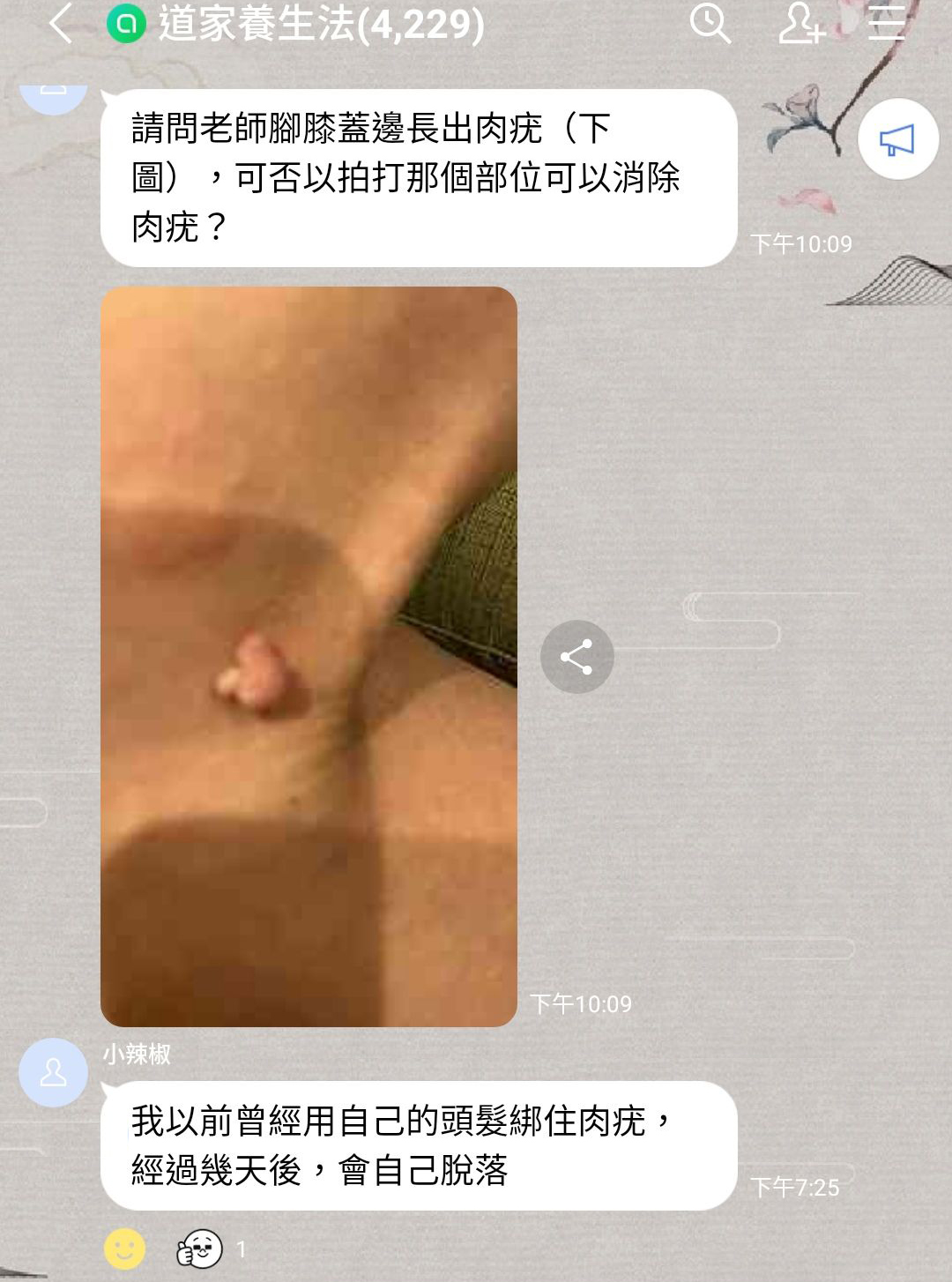Open the shared knee photo
Viewport: 952px width, 1282px height.
coord(309,656)
